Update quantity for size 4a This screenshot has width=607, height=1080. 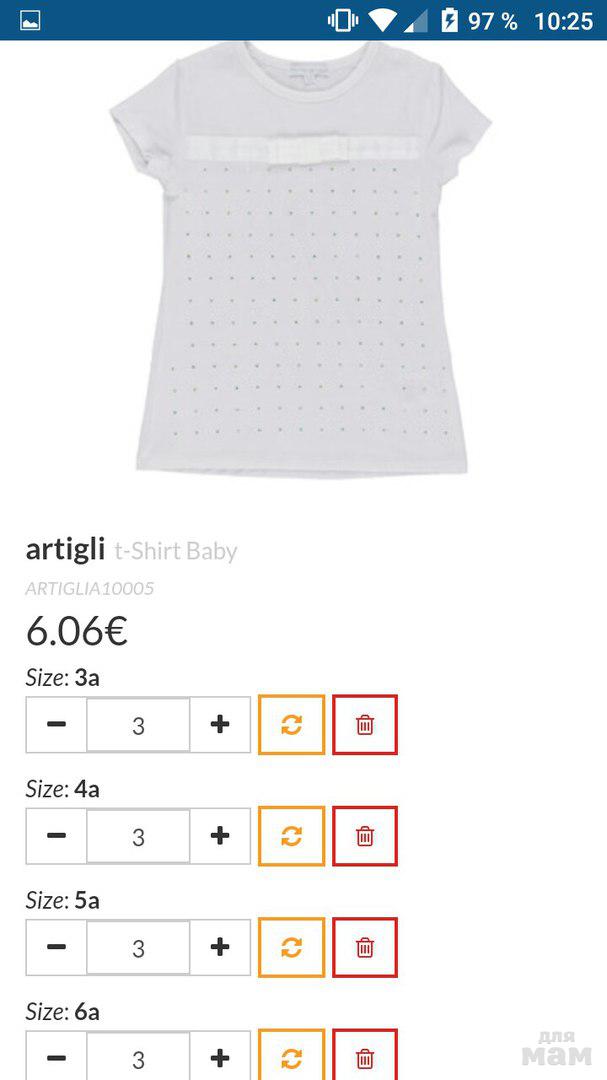pyautogui.click(x=291, y=836)
